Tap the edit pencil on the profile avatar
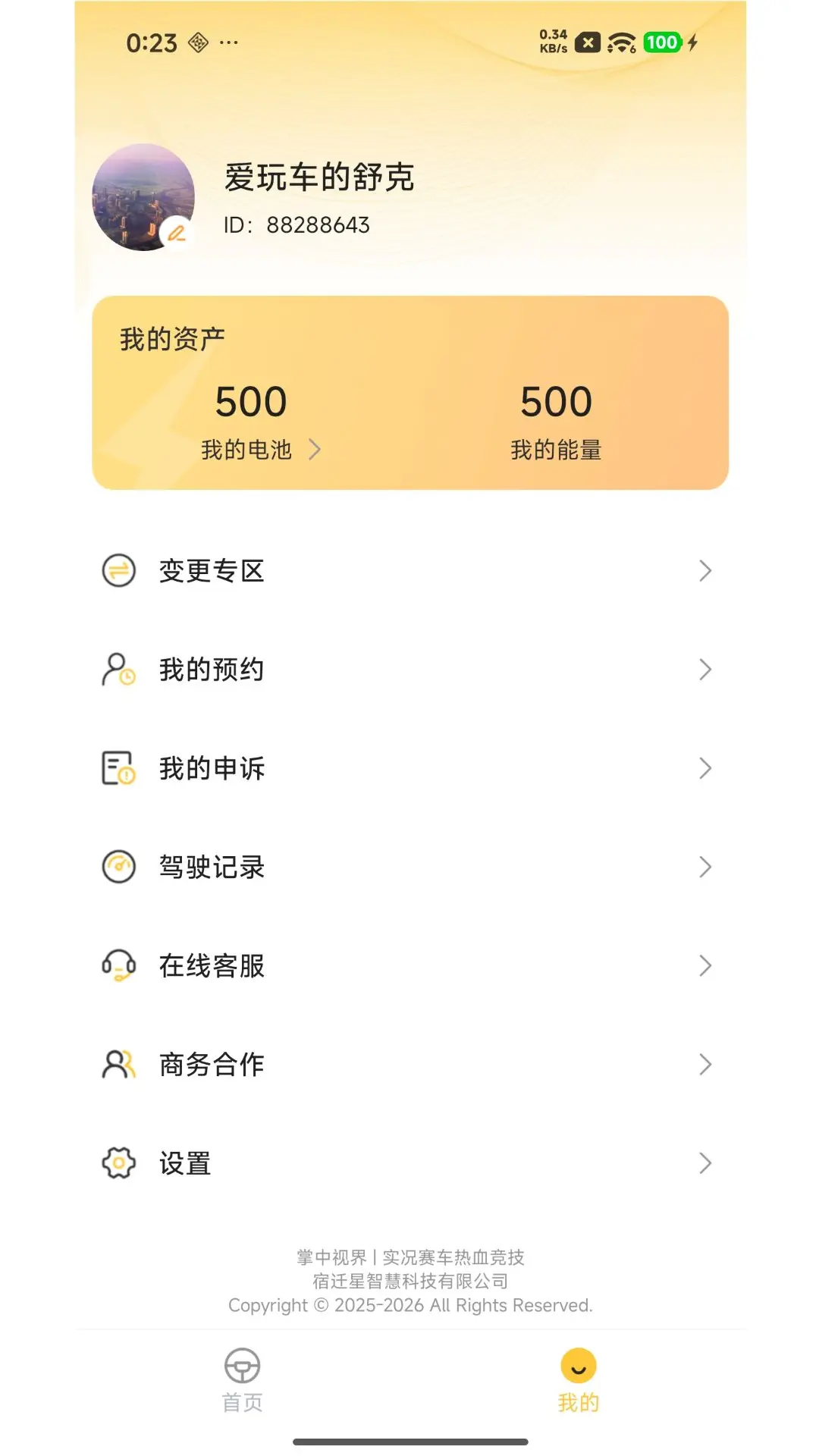 point(177,233)
